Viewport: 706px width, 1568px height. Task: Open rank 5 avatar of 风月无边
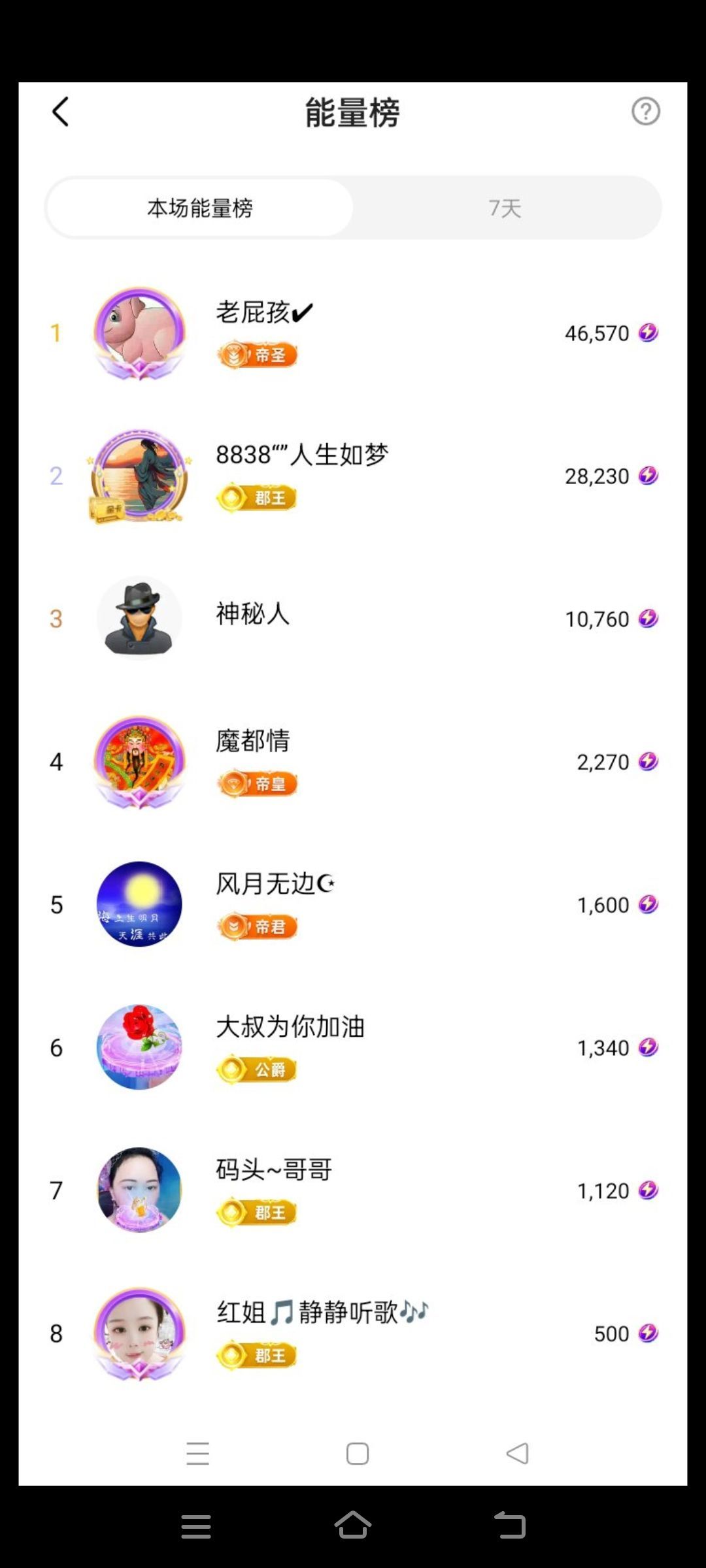(139, 904)
